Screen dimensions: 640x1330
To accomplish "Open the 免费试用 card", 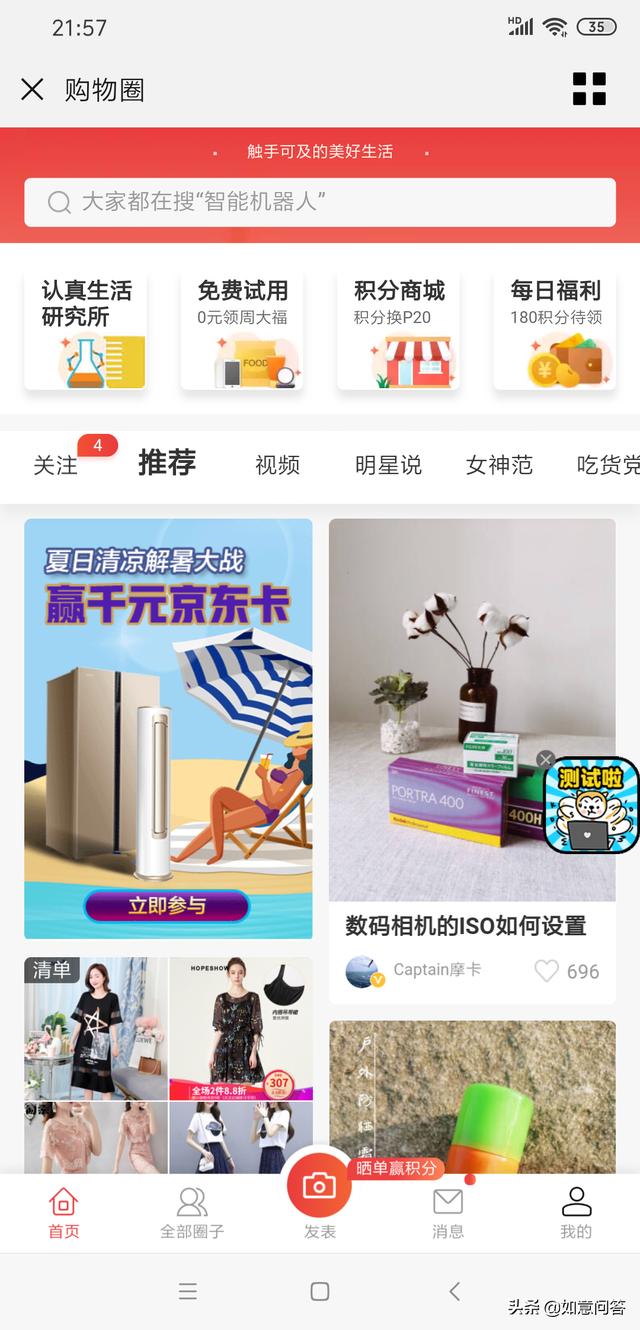I will [242, 331].
